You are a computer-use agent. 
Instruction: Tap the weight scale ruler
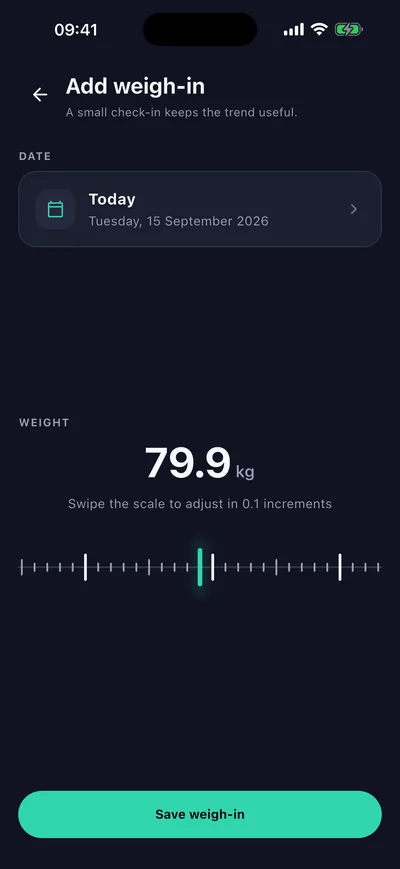200,567
